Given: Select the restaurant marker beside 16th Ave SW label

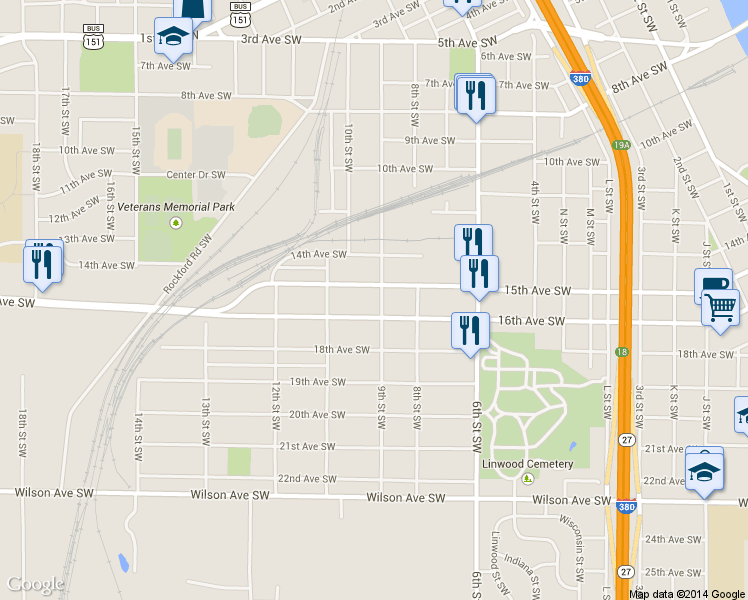Looking at the screenshot, I should pyautogui.click(x=469, y=330).
